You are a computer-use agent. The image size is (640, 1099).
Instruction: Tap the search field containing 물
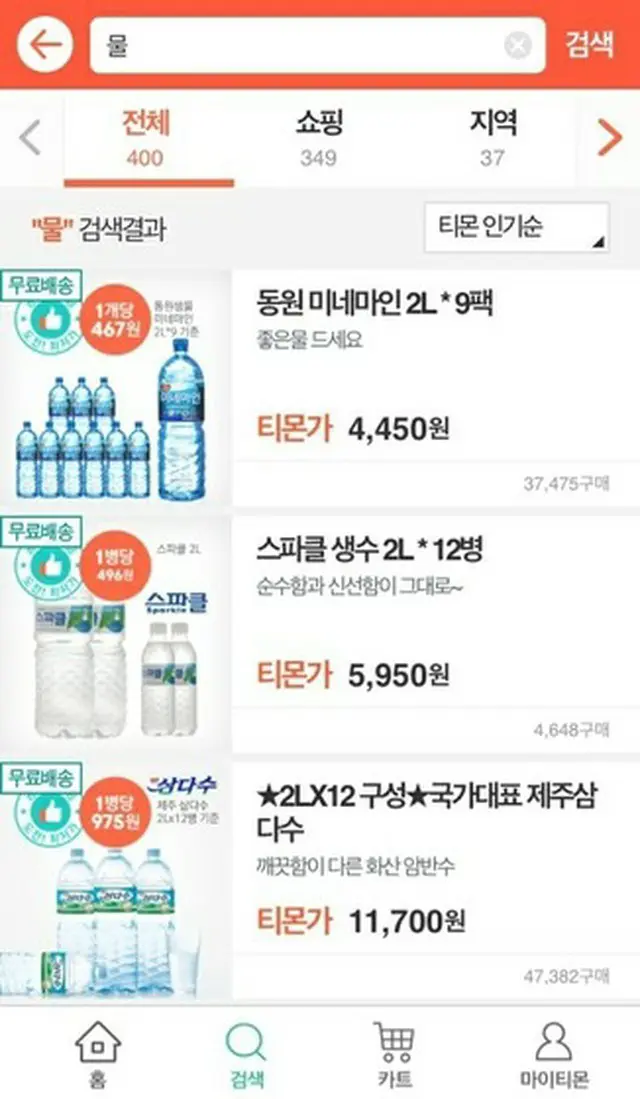pyautogui.click(x=300, y=46)
